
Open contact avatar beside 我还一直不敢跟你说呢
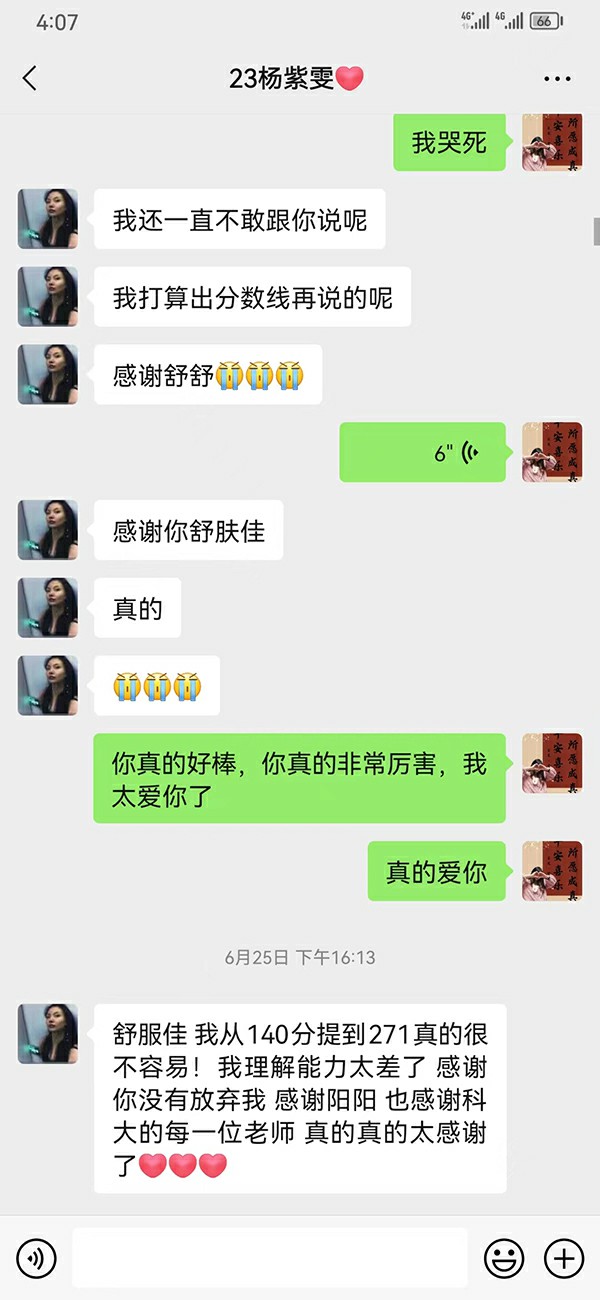(x=47, y=219)
